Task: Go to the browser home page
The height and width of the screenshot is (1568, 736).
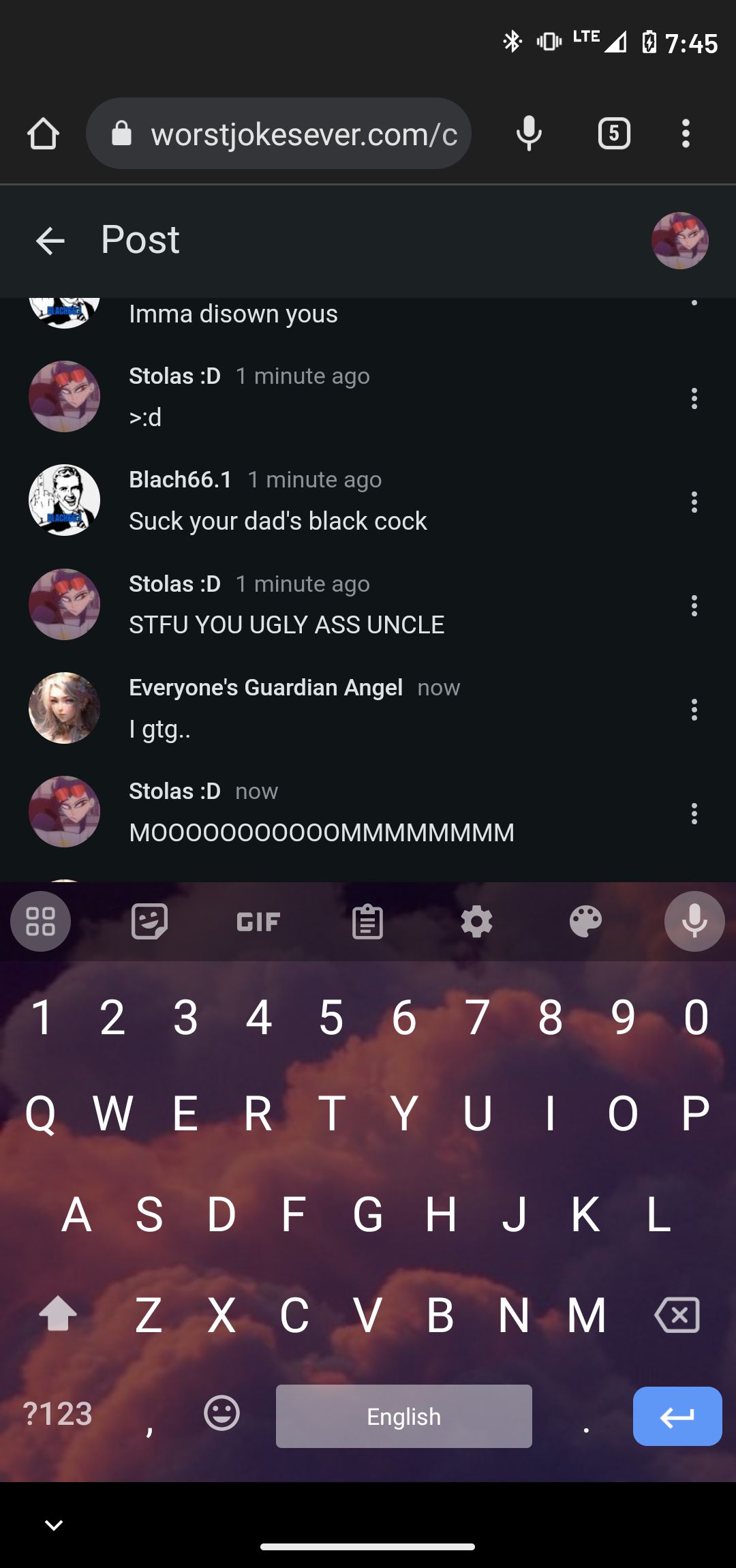Action: pos(43,134)
